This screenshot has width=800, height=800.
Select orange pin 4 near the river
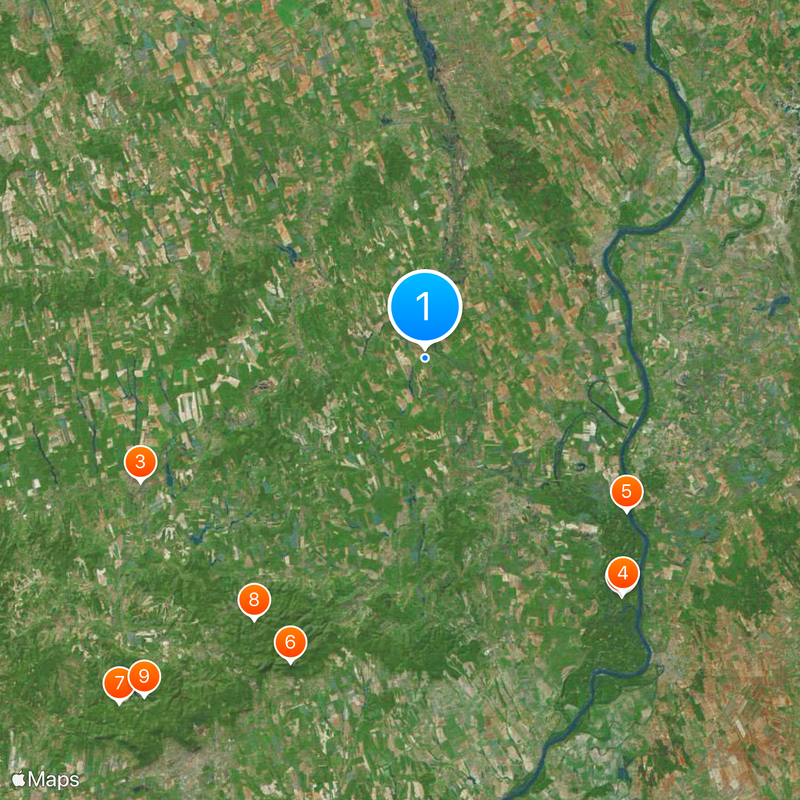[x=623, y=574]
